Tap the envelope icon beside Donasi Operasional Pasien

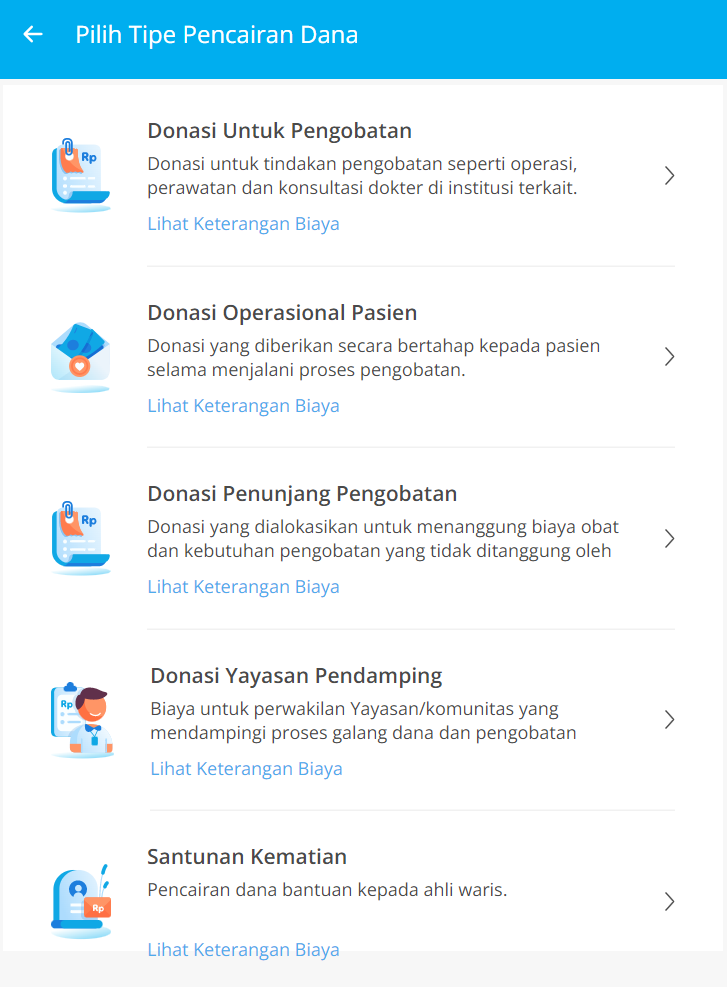tap(81, 356)
